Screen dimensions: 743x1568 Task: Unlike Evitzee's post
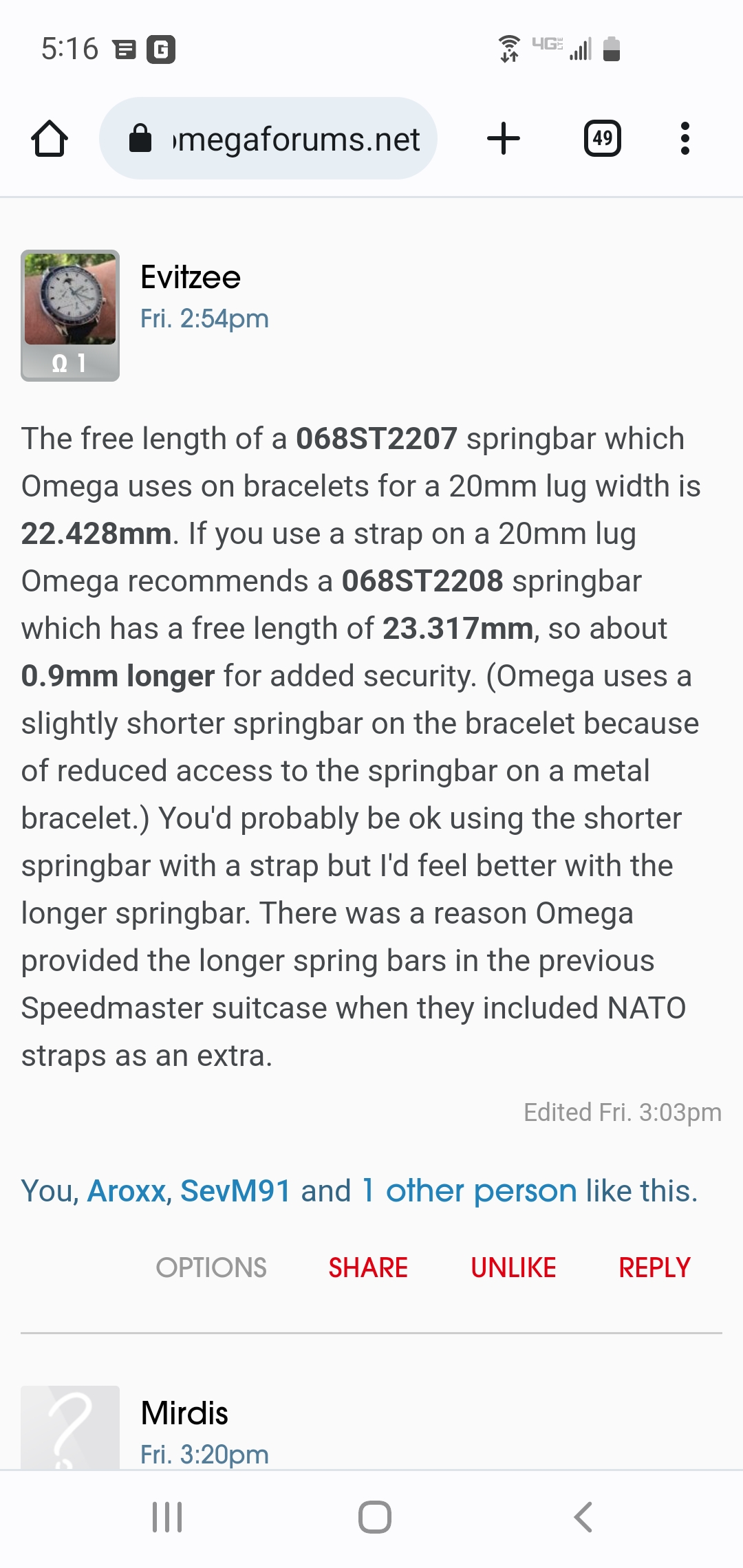(x=513, y=1267)
